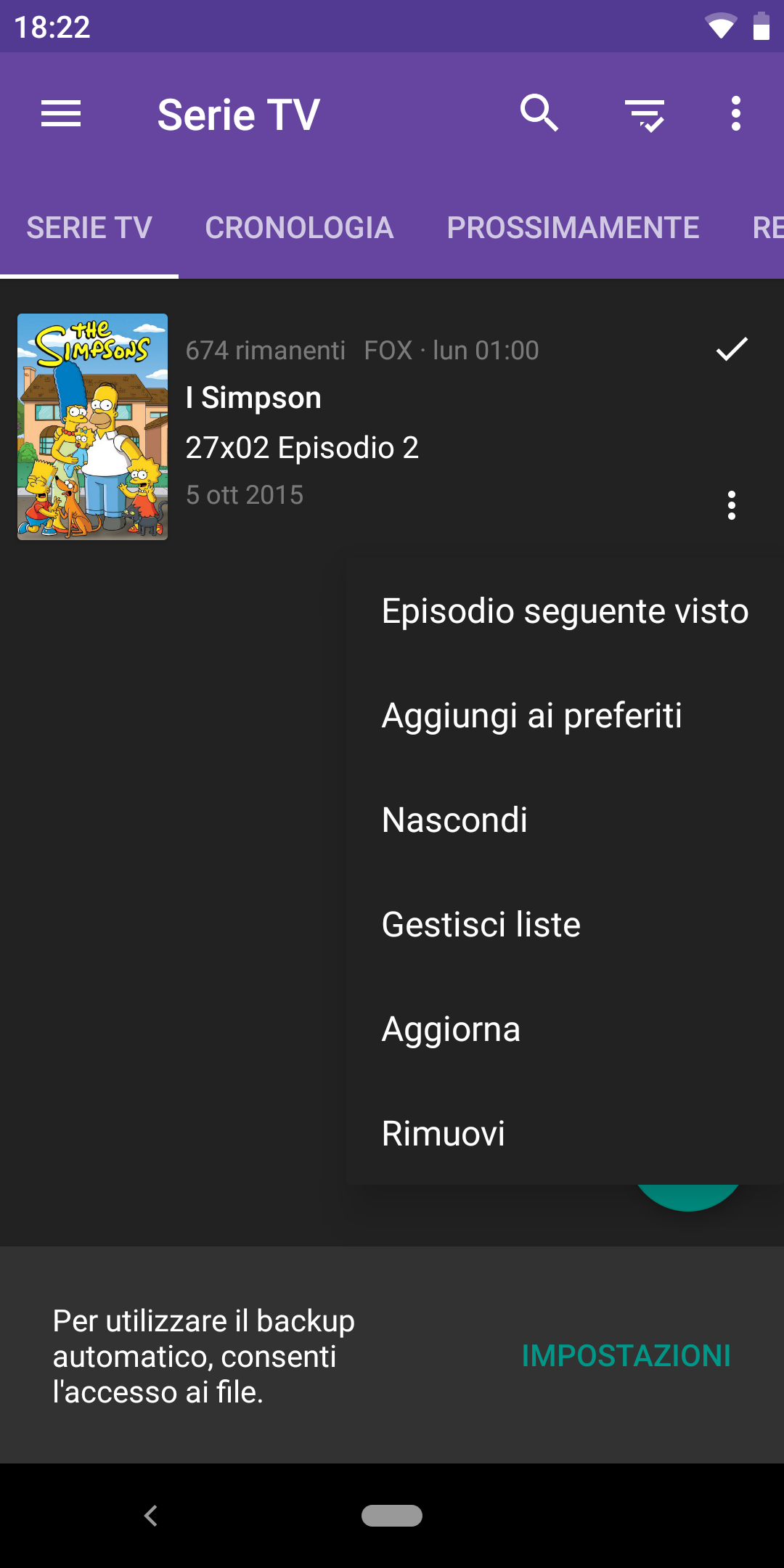
Task: Choose Episodio seguente visto
Action: pyautogui.click(x=565, y=611)
